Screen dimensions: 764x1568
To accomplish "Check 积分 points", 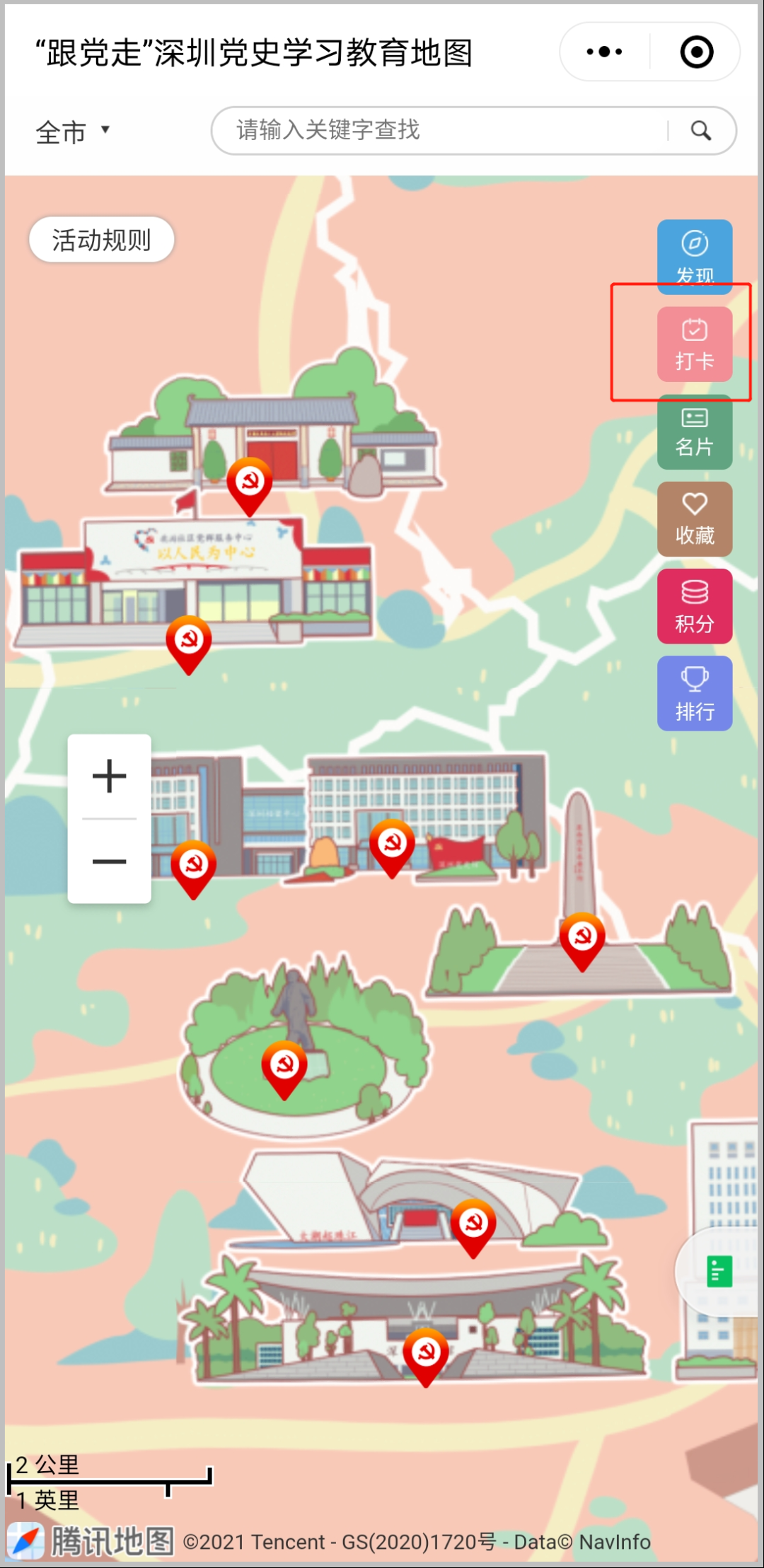I will pos(694,606).
